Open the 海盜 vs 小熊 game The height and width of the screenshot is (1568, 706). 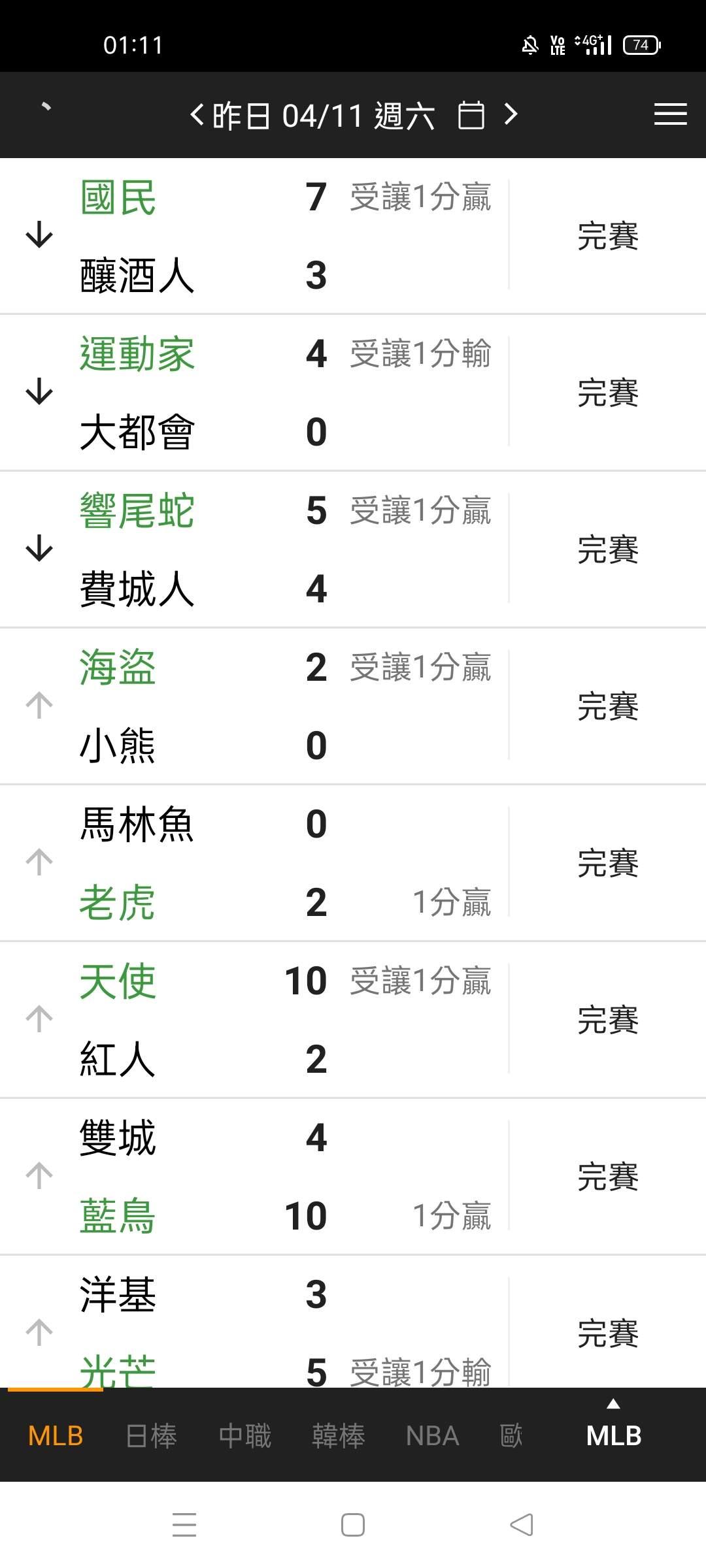click(353, 706)
